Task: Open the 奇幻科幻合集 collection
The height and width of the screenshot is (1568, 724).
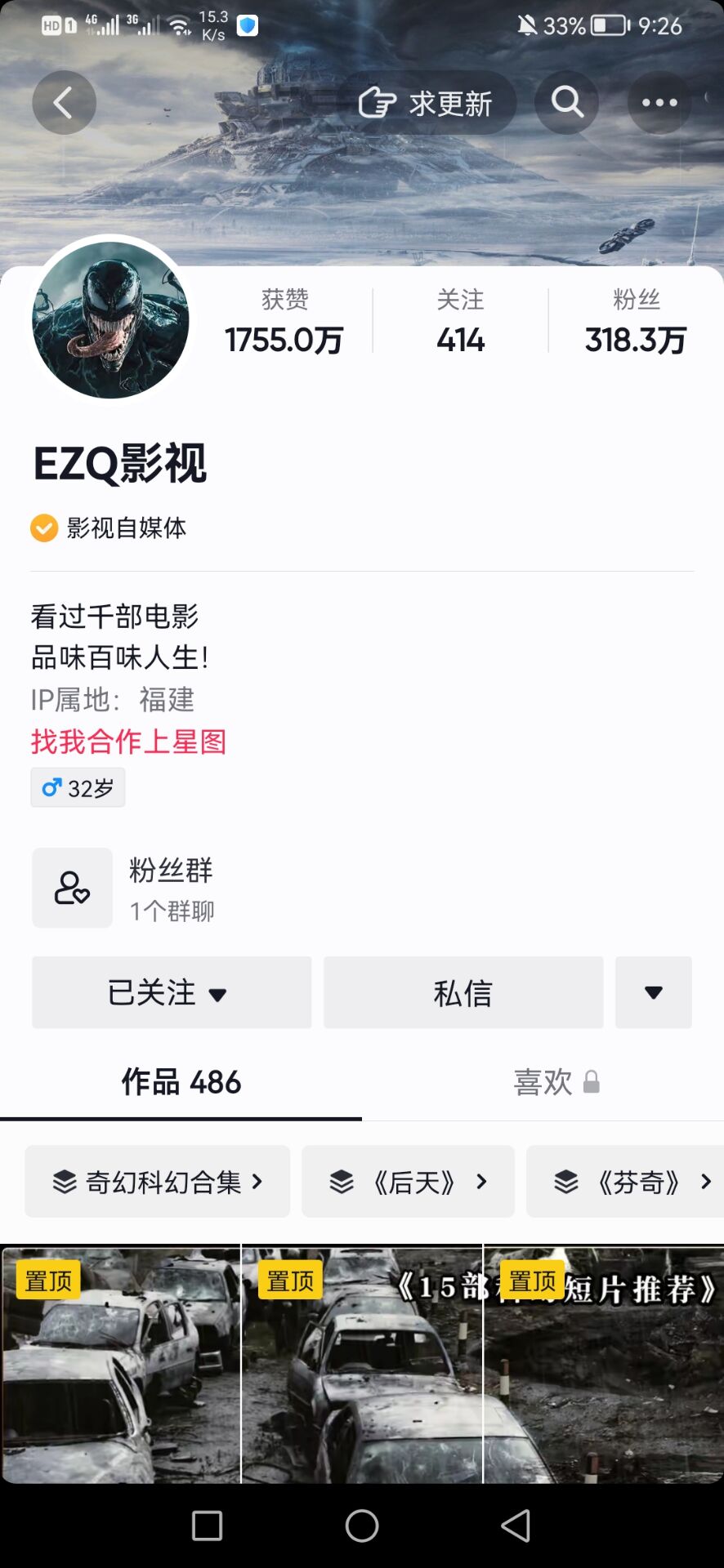Action: pyautogui.click(x=158, y=1182)
